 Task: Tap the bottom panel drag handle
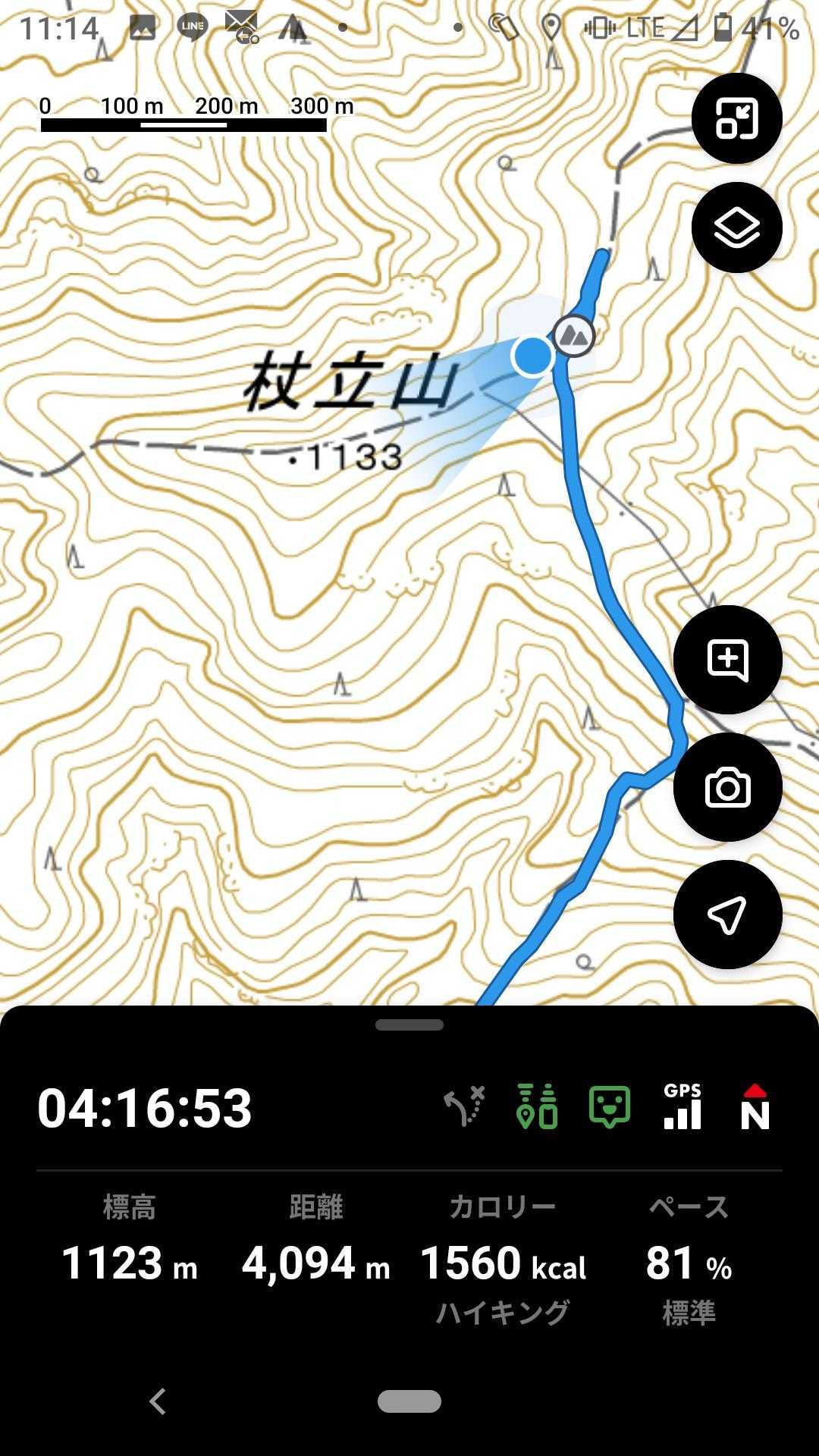[409, 1025]
